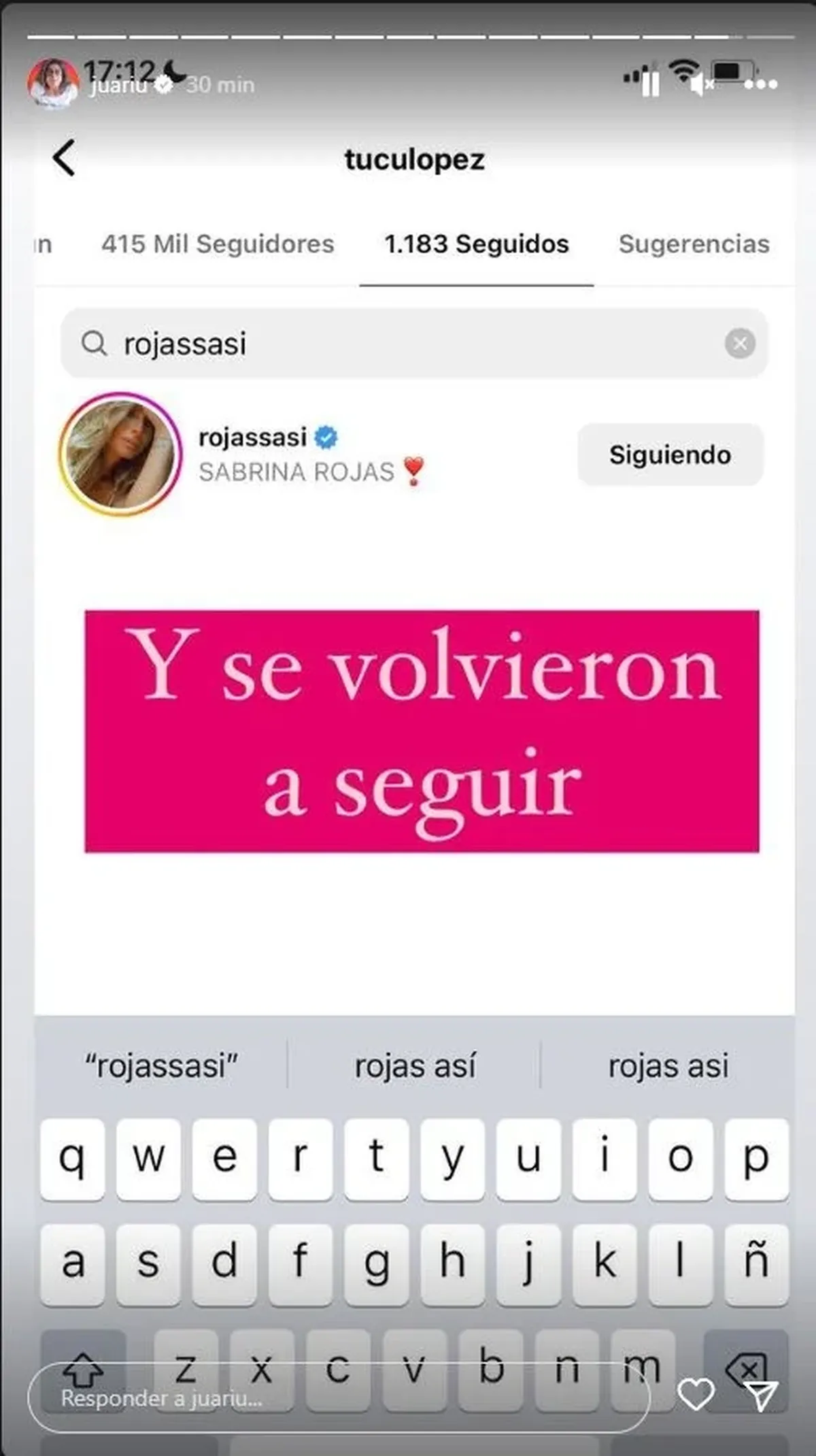Switch to the Sugerencias tab
This screenshot has height=1456, width=816.
click(694, 244)
